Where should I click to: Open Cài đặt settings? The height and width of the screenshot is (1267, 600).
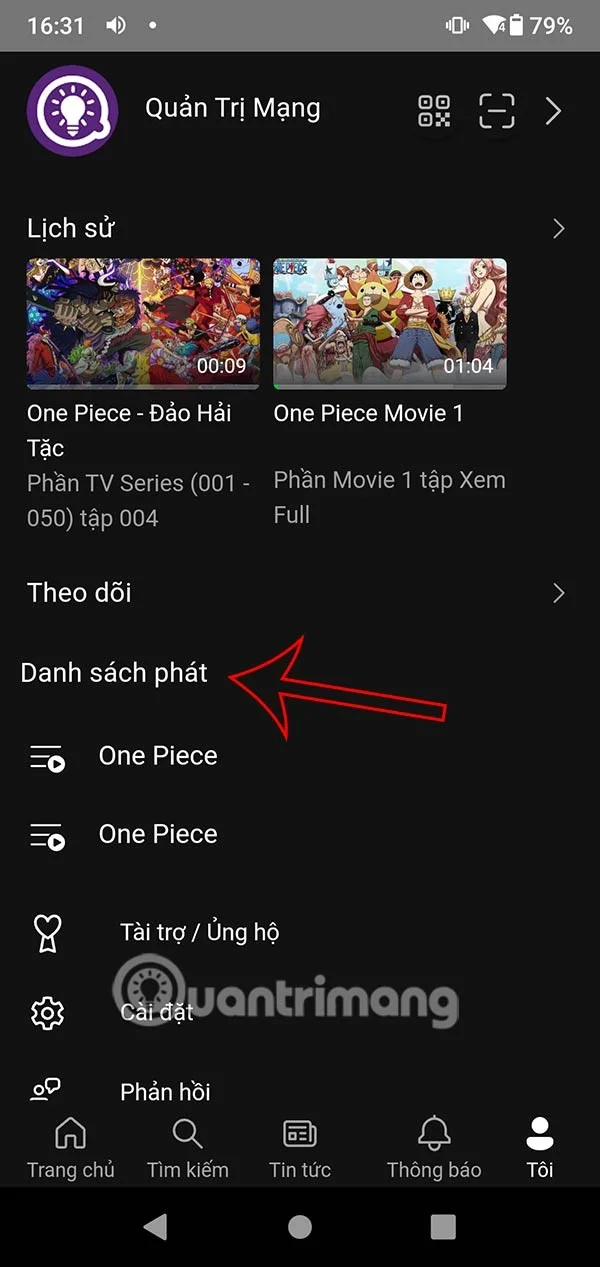tap(157, 1012)
